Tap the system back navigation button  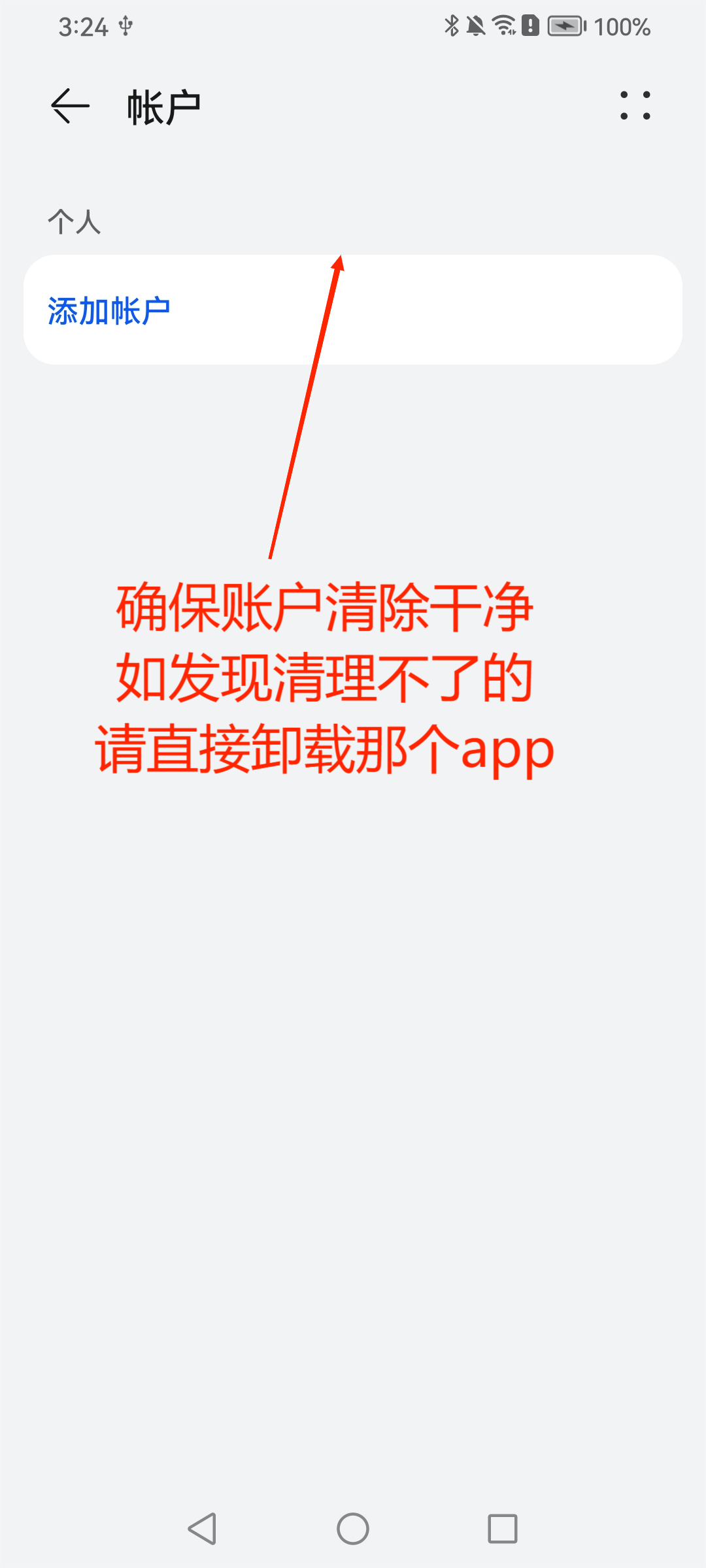point(202,1529)
